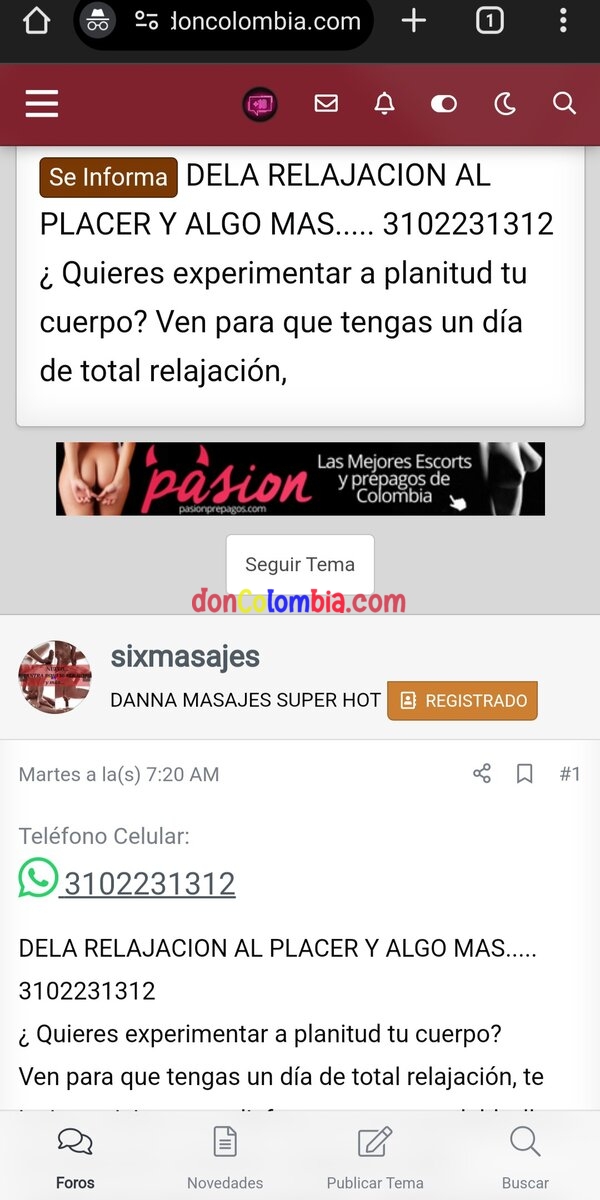Screen dimensions: 600x1200
Task: Open WhatsApp number link 3102231312
Action: point(148,883)
